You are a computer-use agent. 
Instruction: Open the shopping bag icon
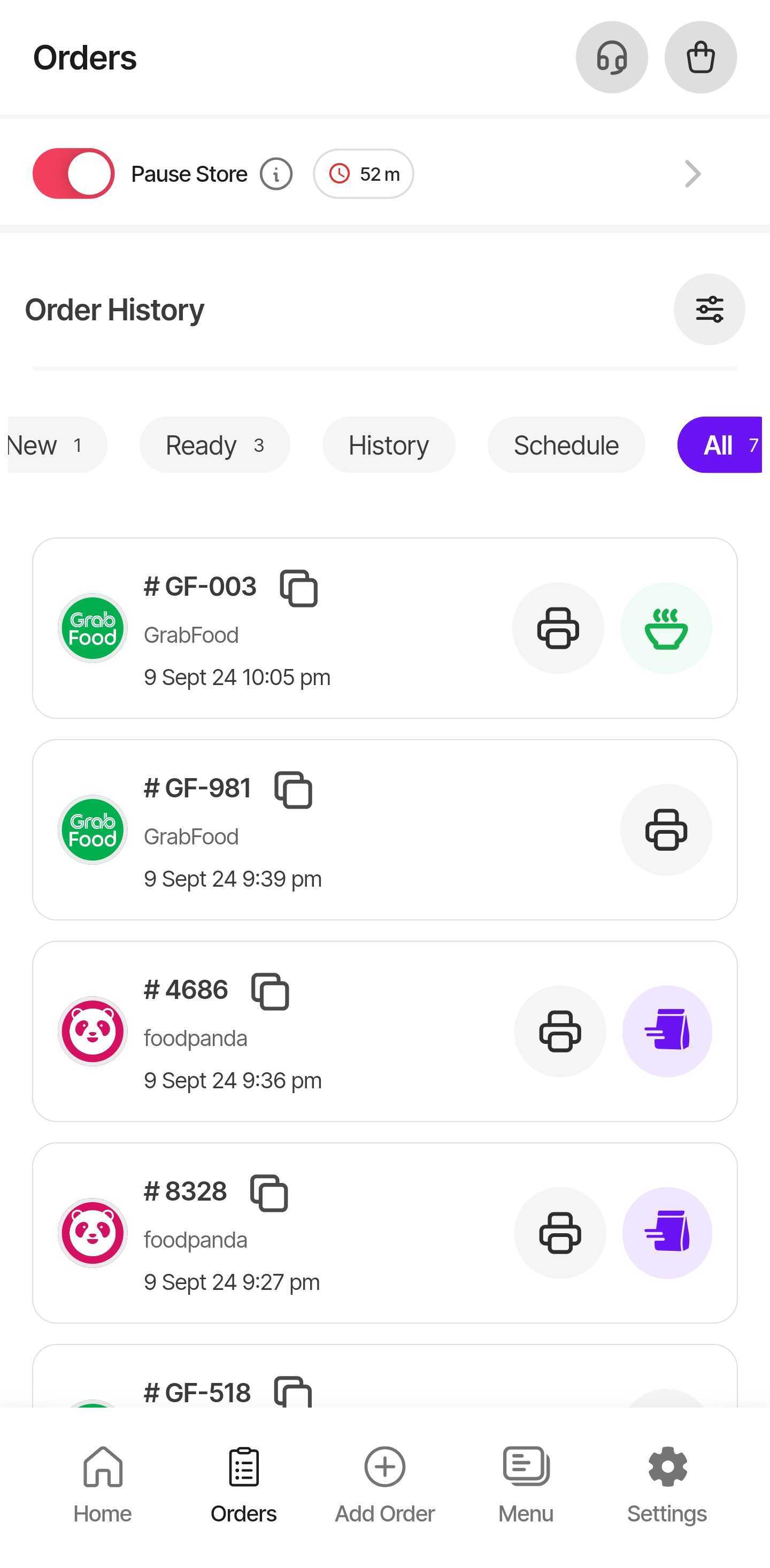tap(700, 57)
